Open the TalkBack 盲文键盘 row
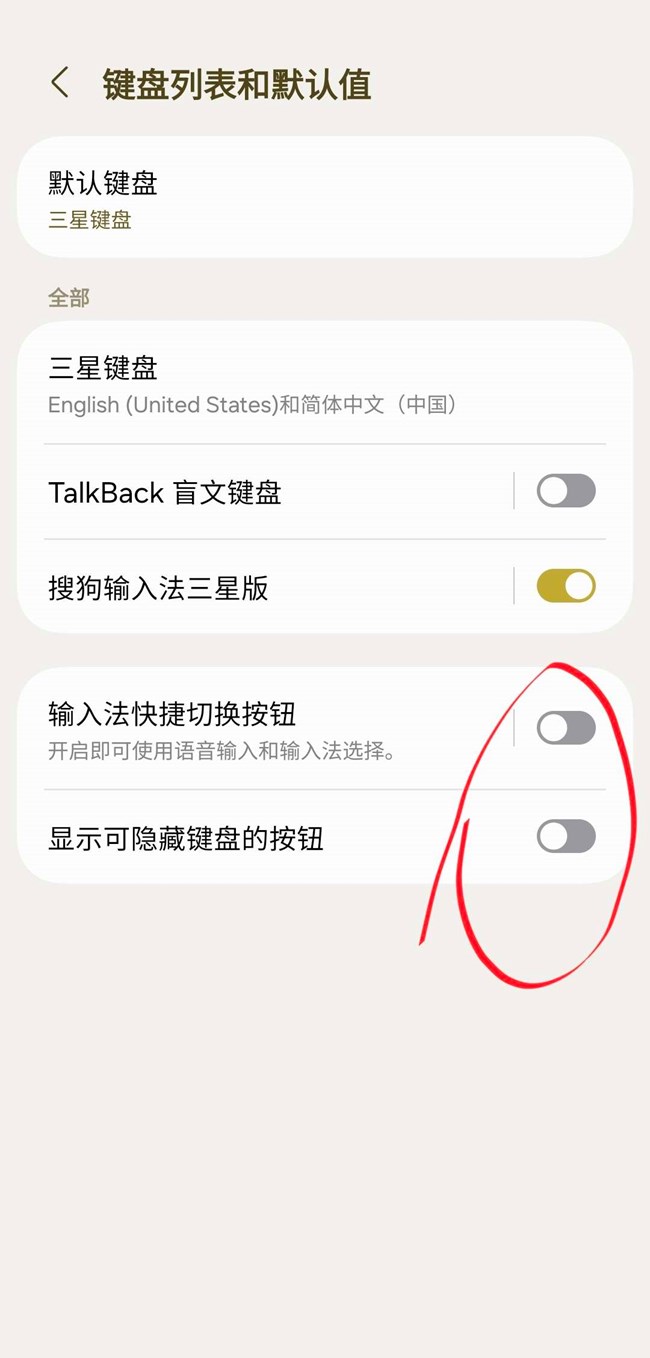 point(265,492)
